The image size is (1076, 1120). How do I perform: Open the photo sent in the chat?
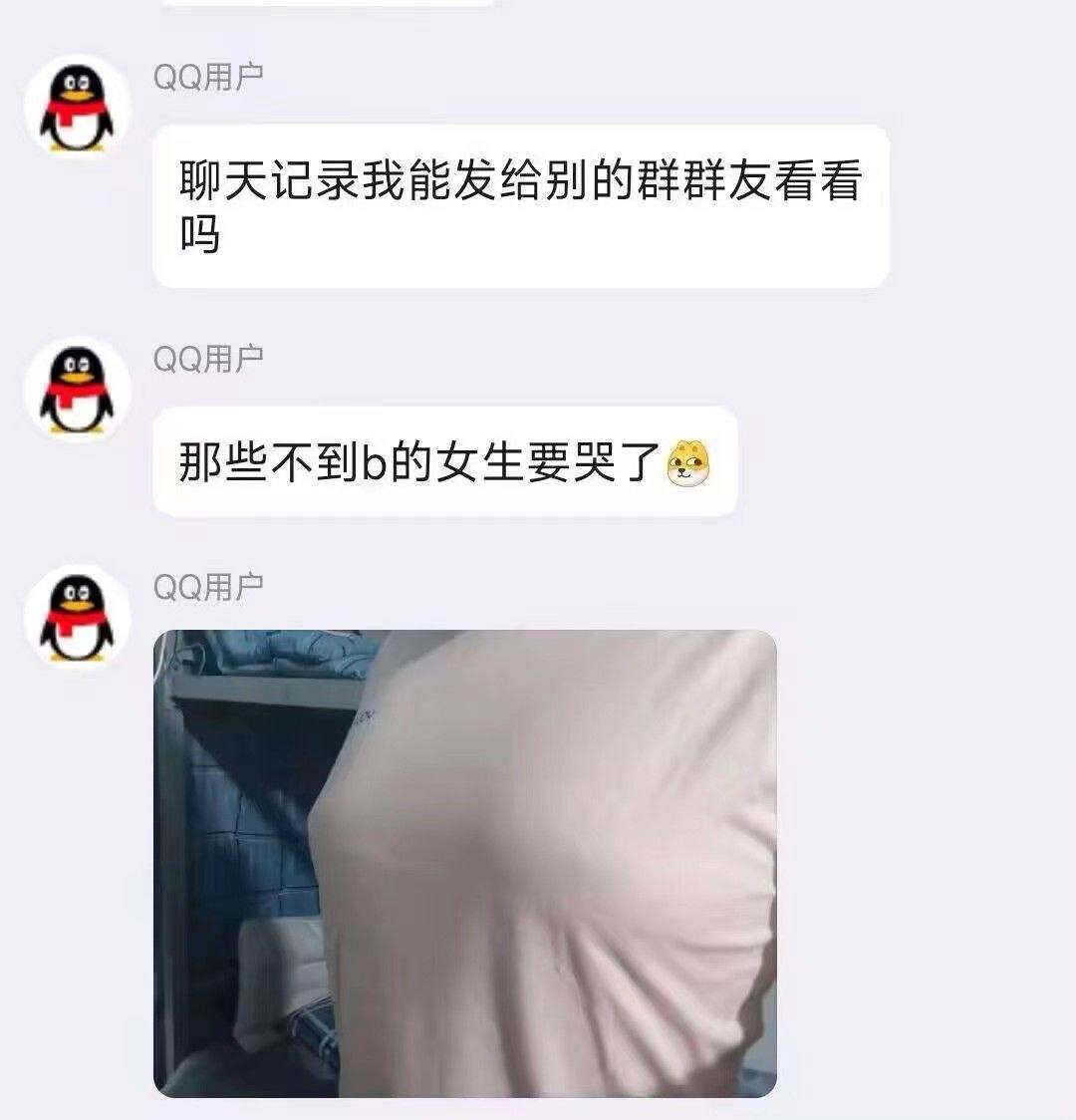(x=465, y=863)
